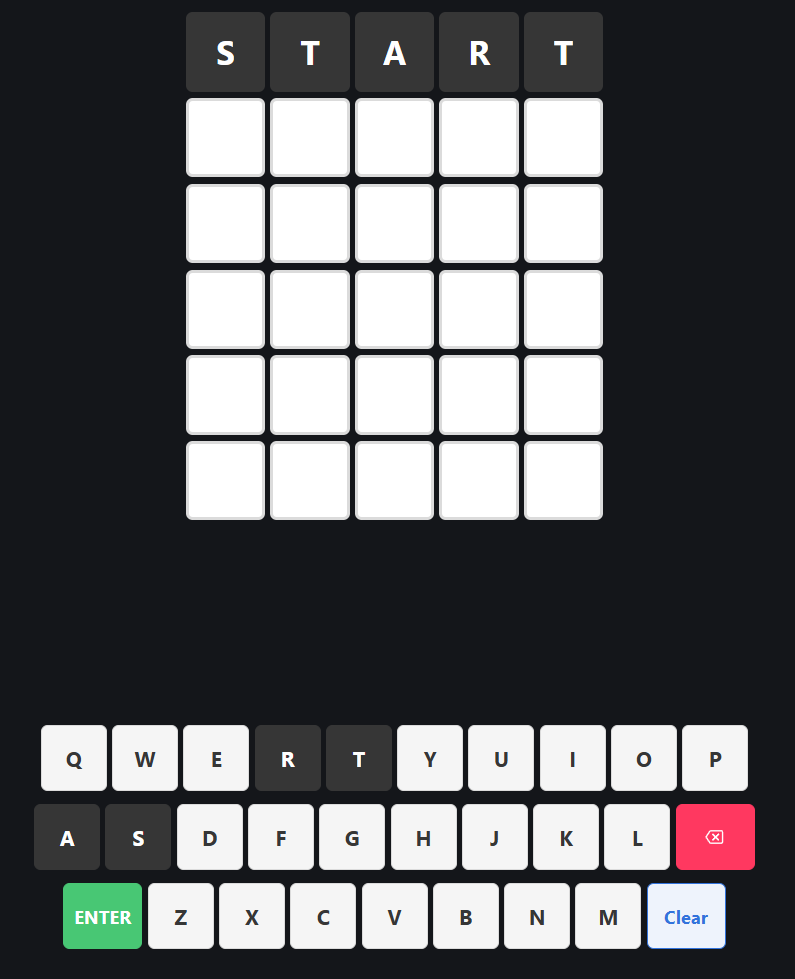This screenshot has height=979, width=795.
Task: Select the H key
Action: pos(424,837)
